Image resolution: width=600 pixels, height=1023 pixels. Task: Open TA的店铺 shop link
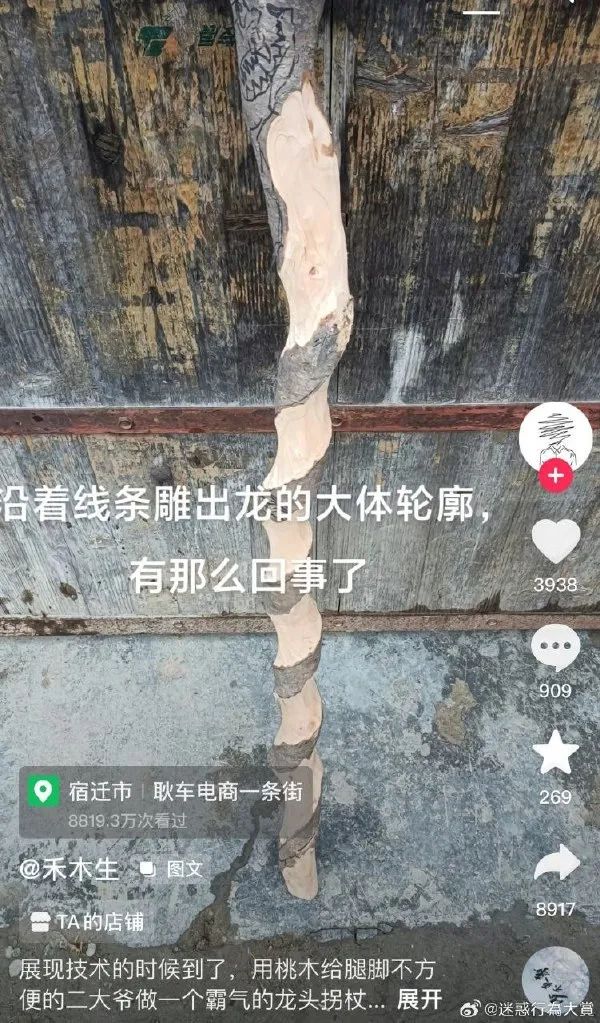coord(88,921)
